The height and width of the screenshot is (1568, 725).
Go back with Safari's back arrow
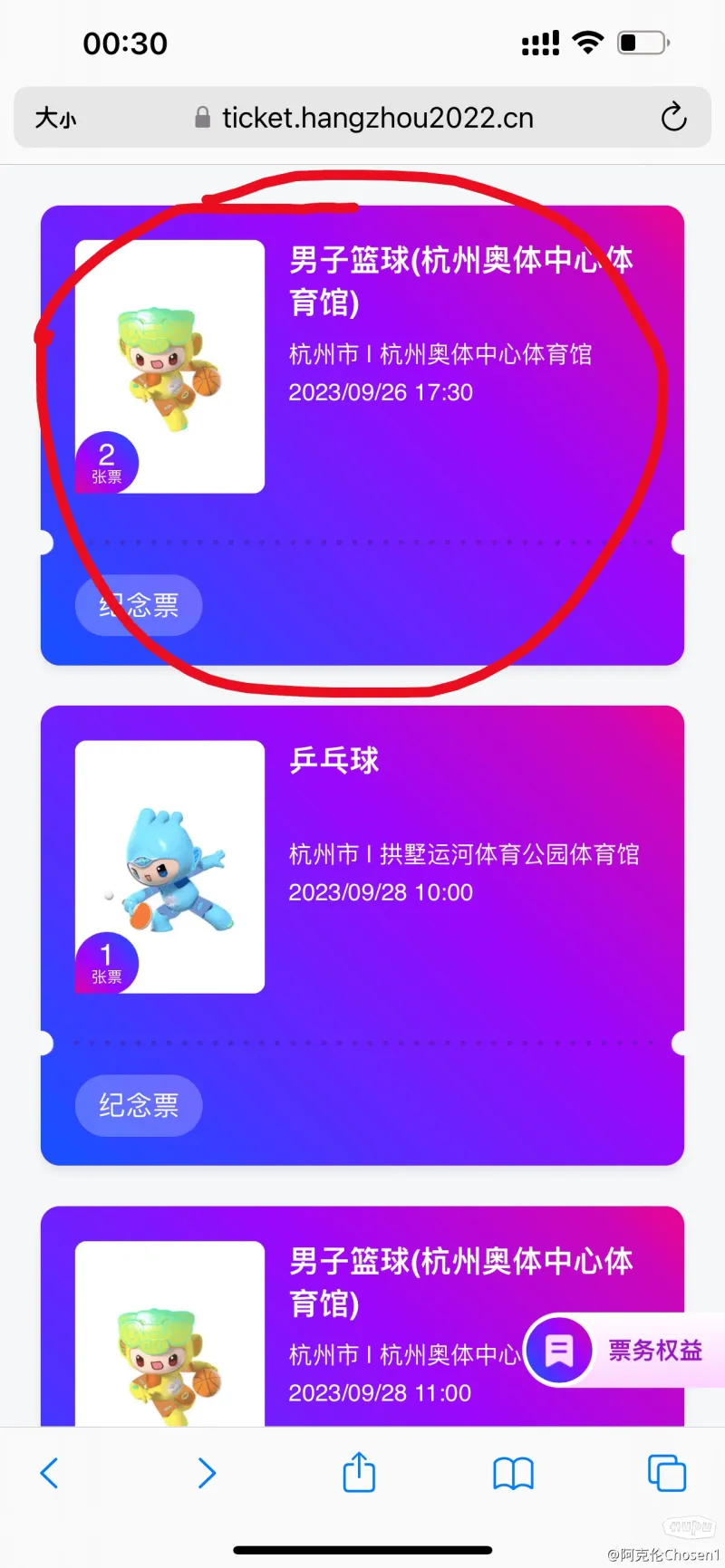click(x=50, y=1473)
